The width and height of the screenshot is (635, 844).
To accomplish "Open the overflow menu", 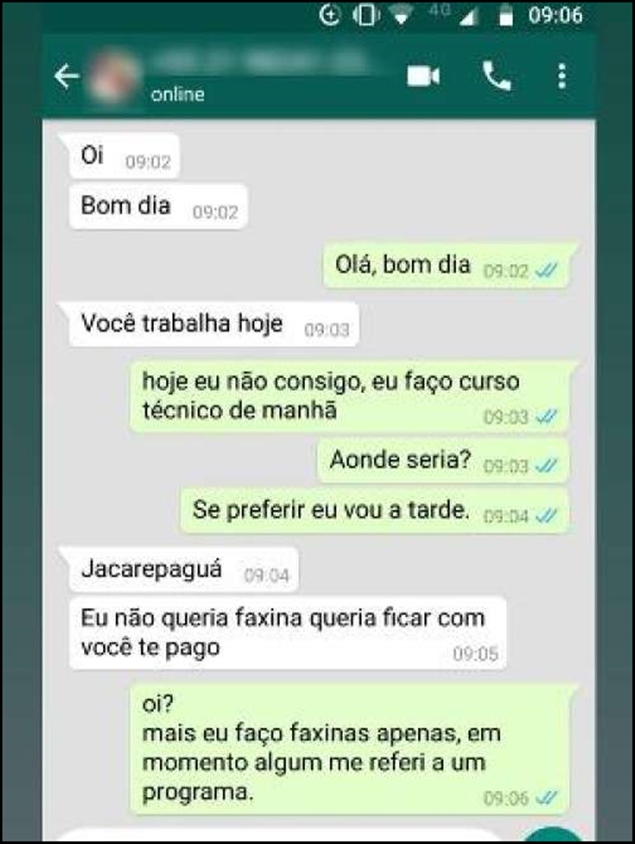I will tap(562, 76).
